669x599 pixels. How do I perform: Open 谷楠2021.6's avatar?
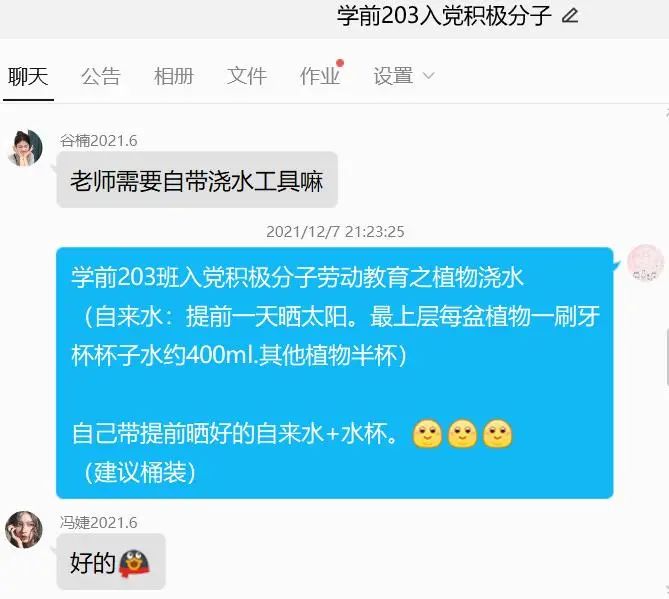click(x=25, y=149)
